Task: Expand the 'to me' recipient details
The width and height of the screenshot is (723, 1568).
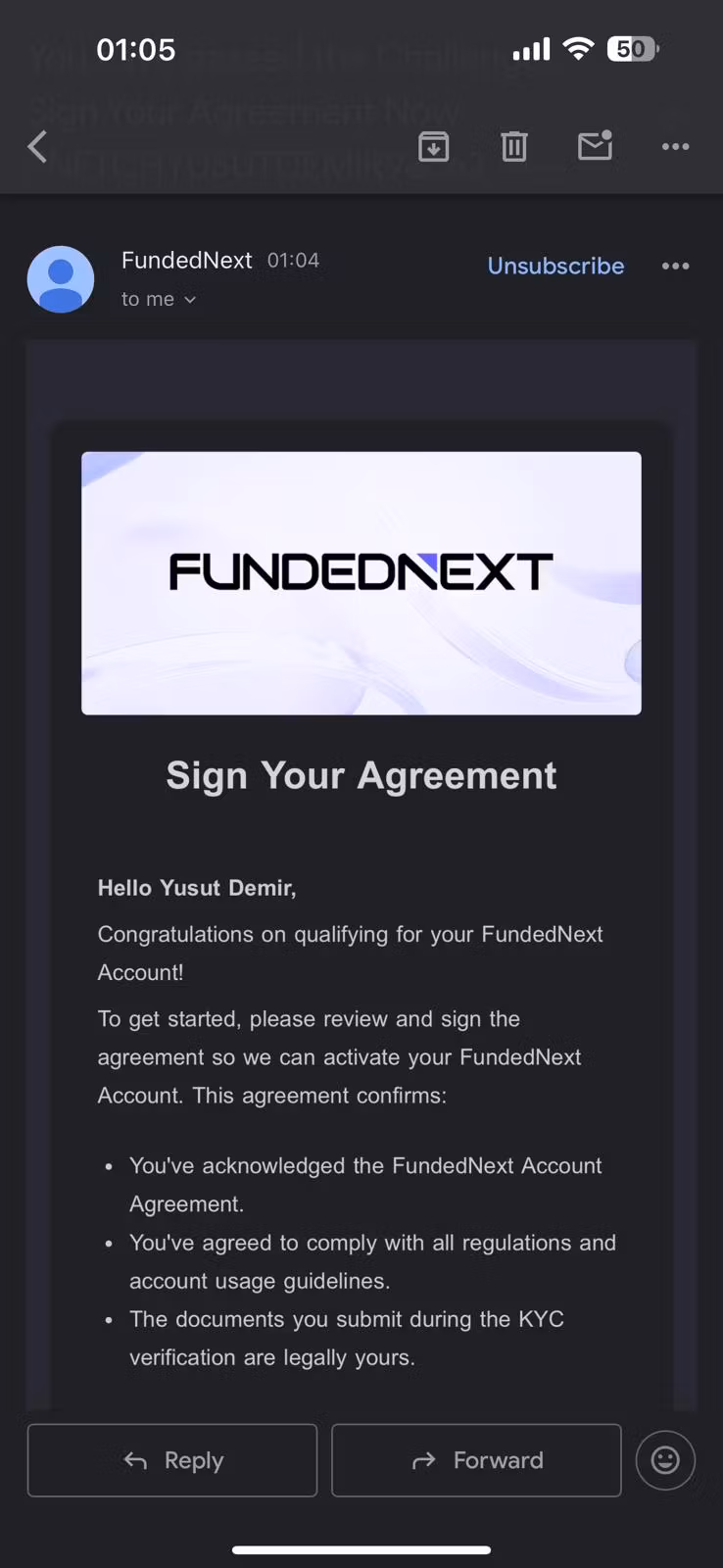Action: pyautogui.click(x=159, y=299)
